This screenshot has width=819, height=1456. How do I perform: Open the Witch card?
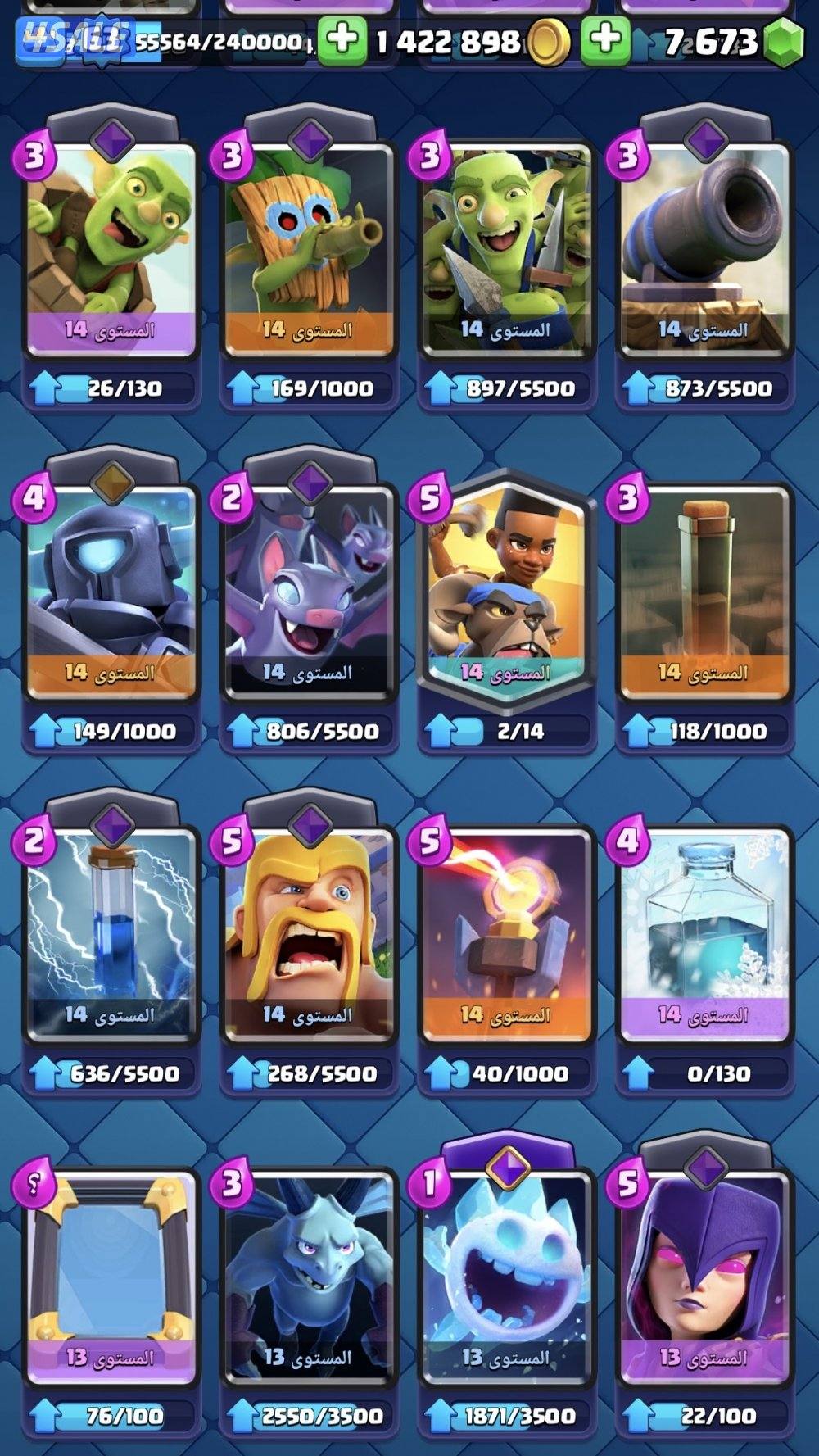704,1278
